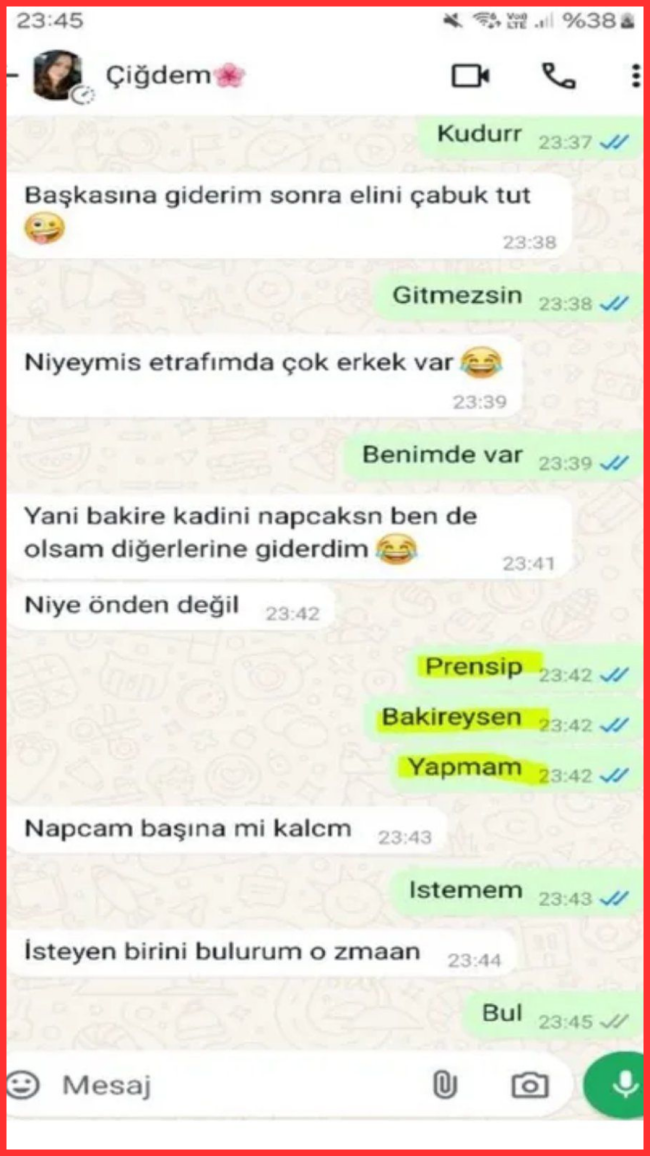Attach a file with the paperclip icon
The width and height of the screenshot is (650, 1156).
coord(444,1085)
